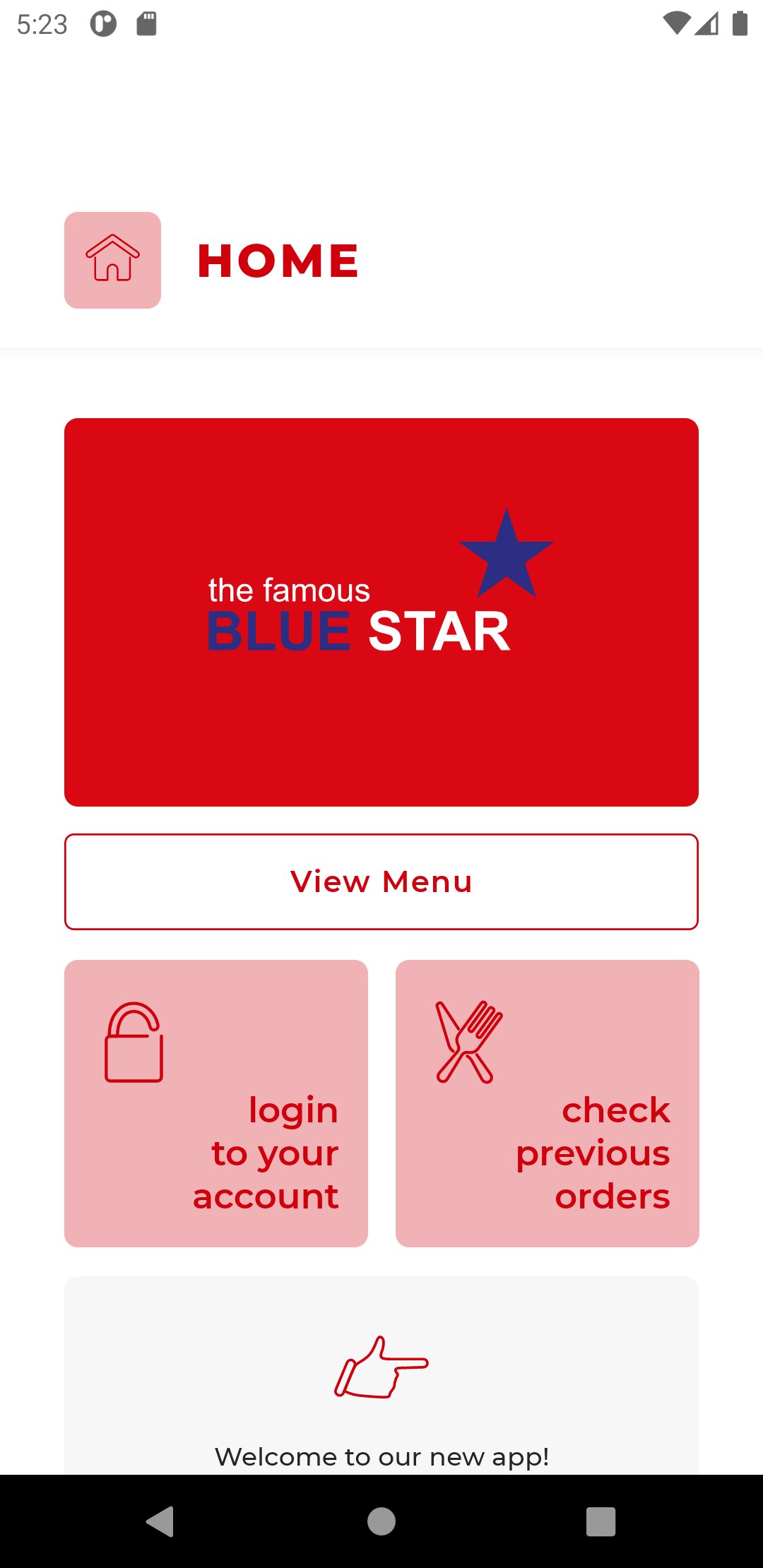Tap the system home button
Image resolution: width=763 pixels, height=1568 pixels.
tap(381, 1521)
